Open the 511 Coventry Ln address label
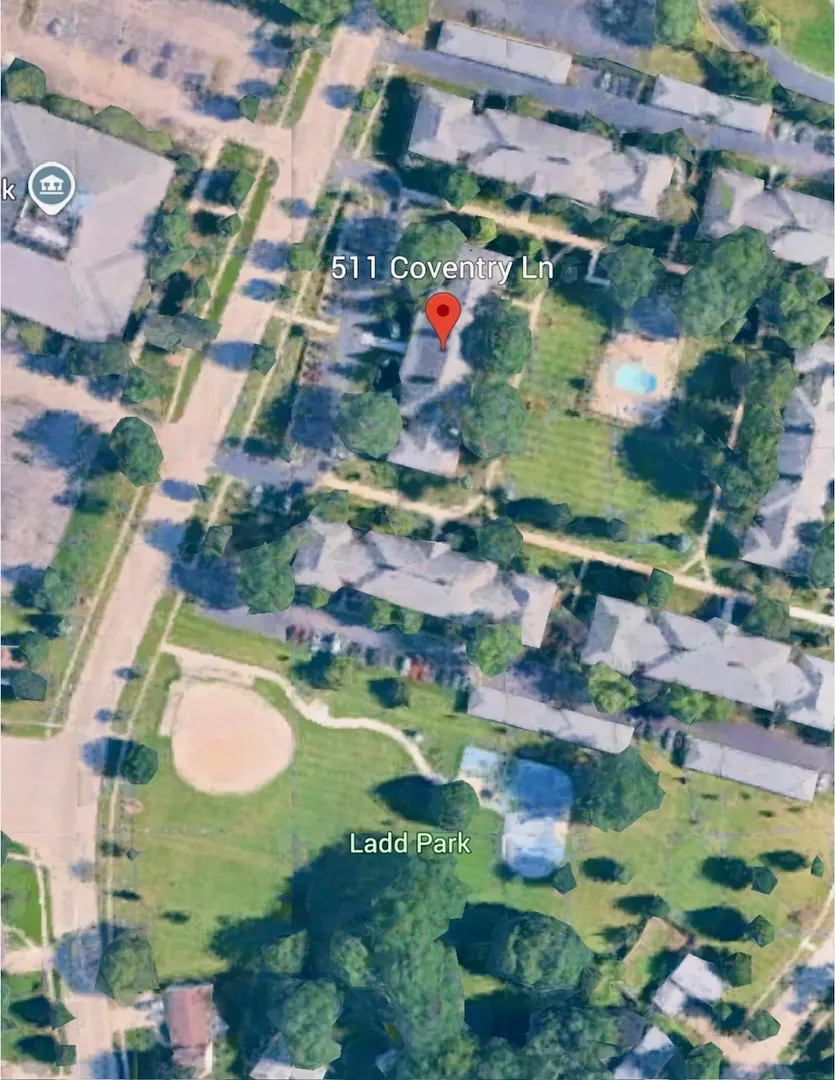This screenshot has width=835, height=1080. tap(444, 268)
